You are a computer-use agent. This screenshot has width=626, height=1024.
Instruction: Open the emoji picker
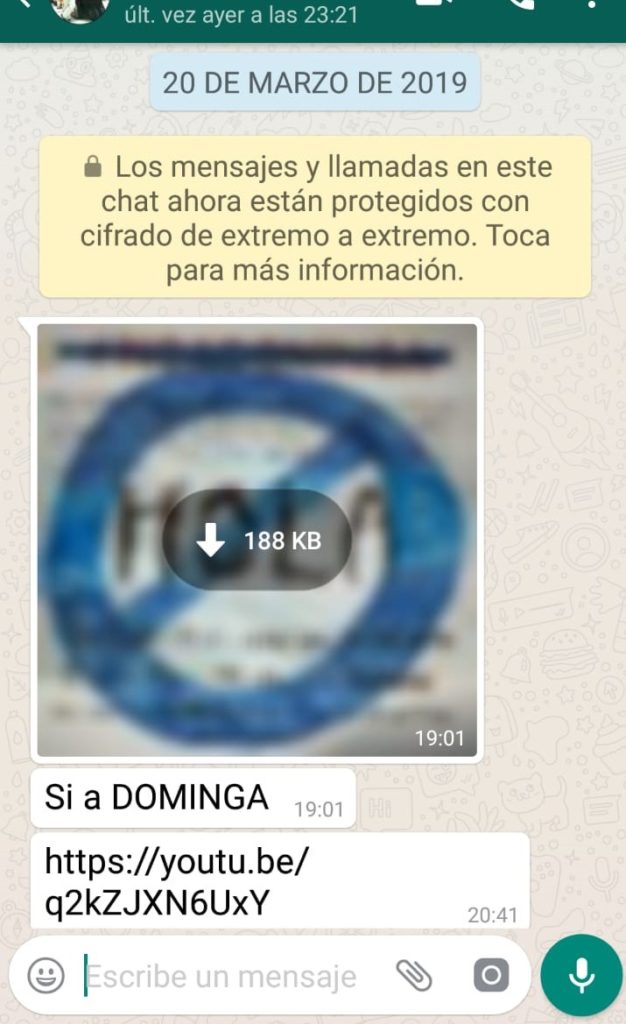[46, 975]
